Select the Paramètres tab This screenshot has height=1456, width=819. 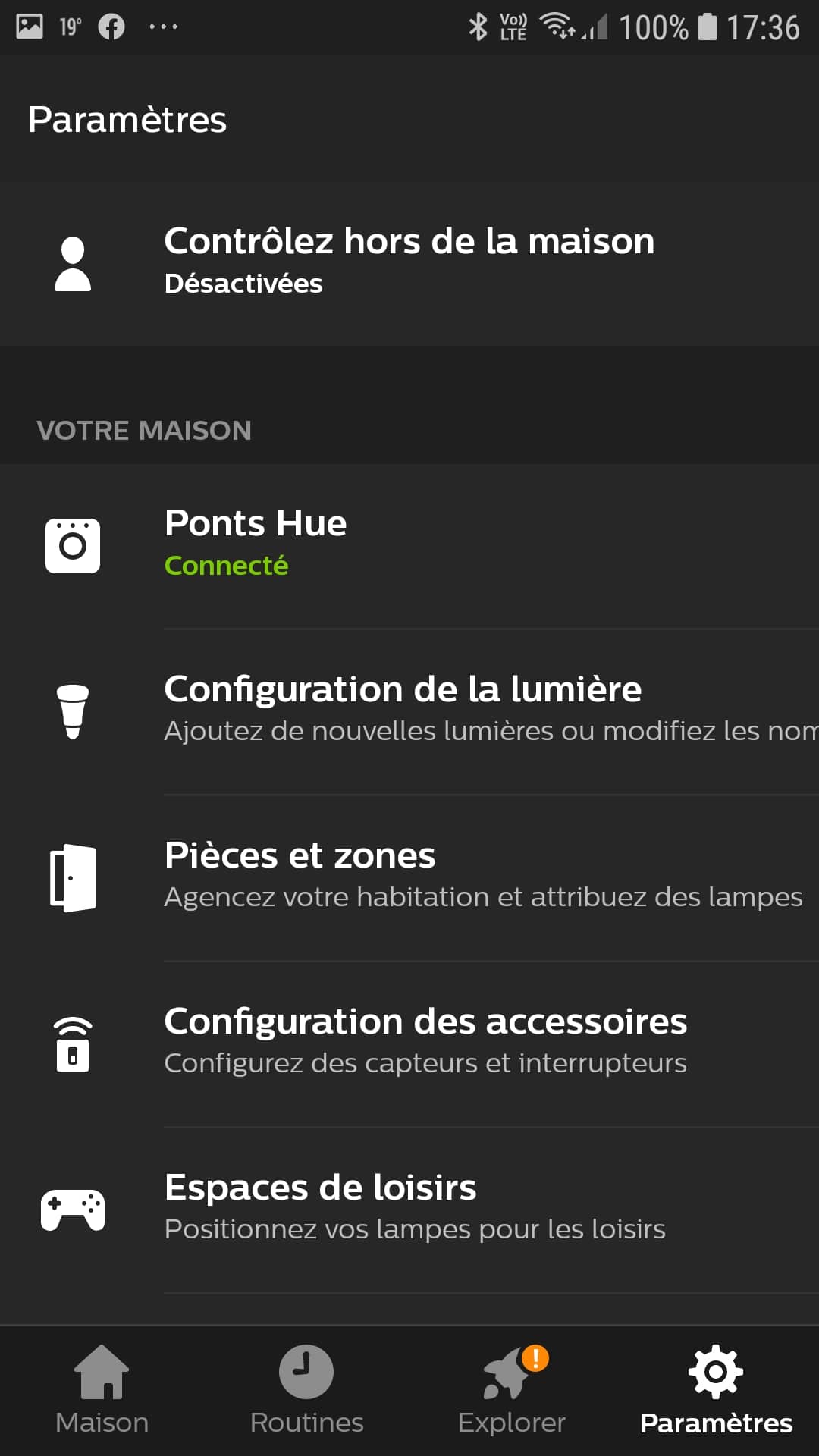coord(717,1391)
